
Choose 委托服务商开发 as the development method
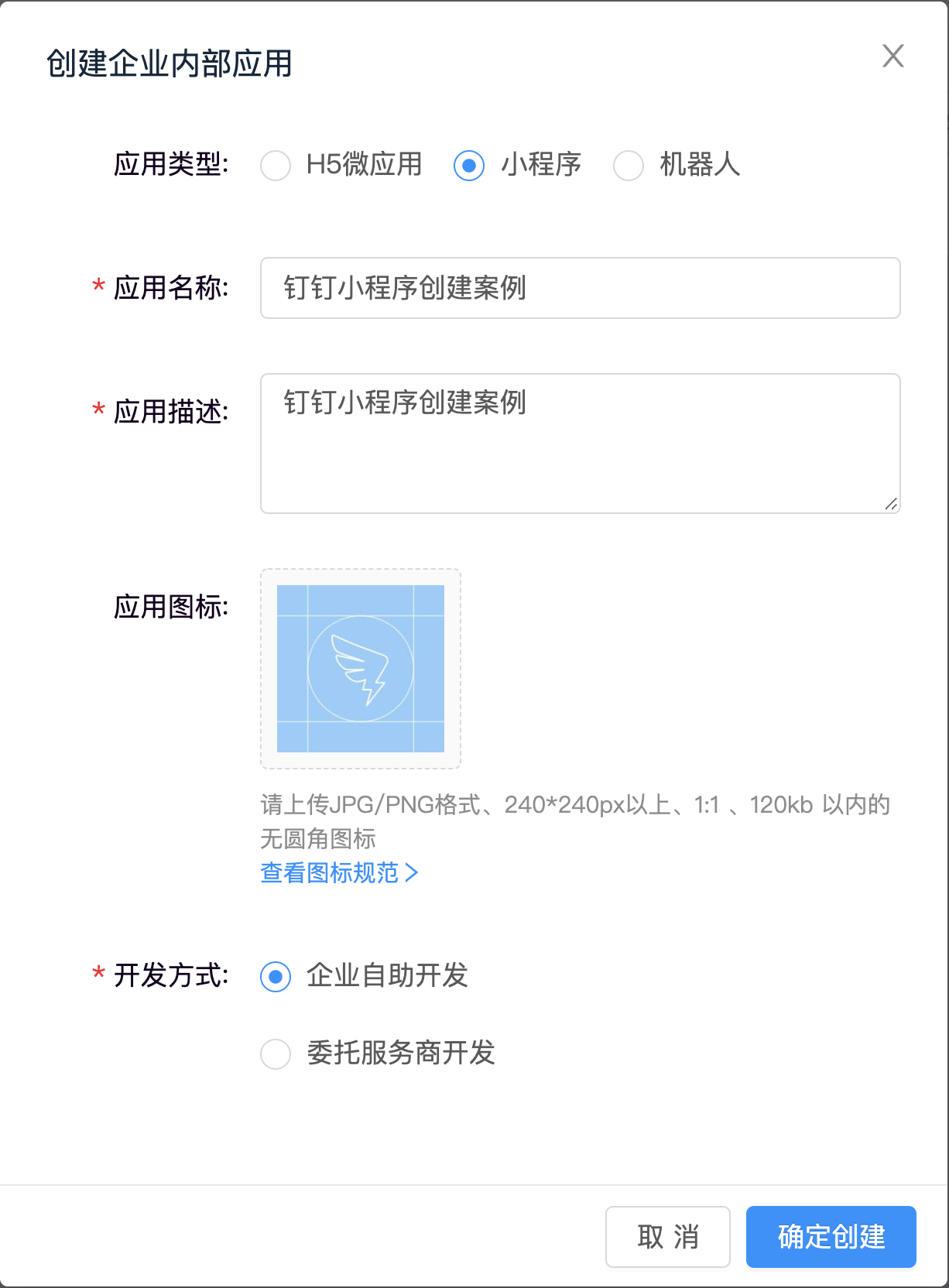276,1053
